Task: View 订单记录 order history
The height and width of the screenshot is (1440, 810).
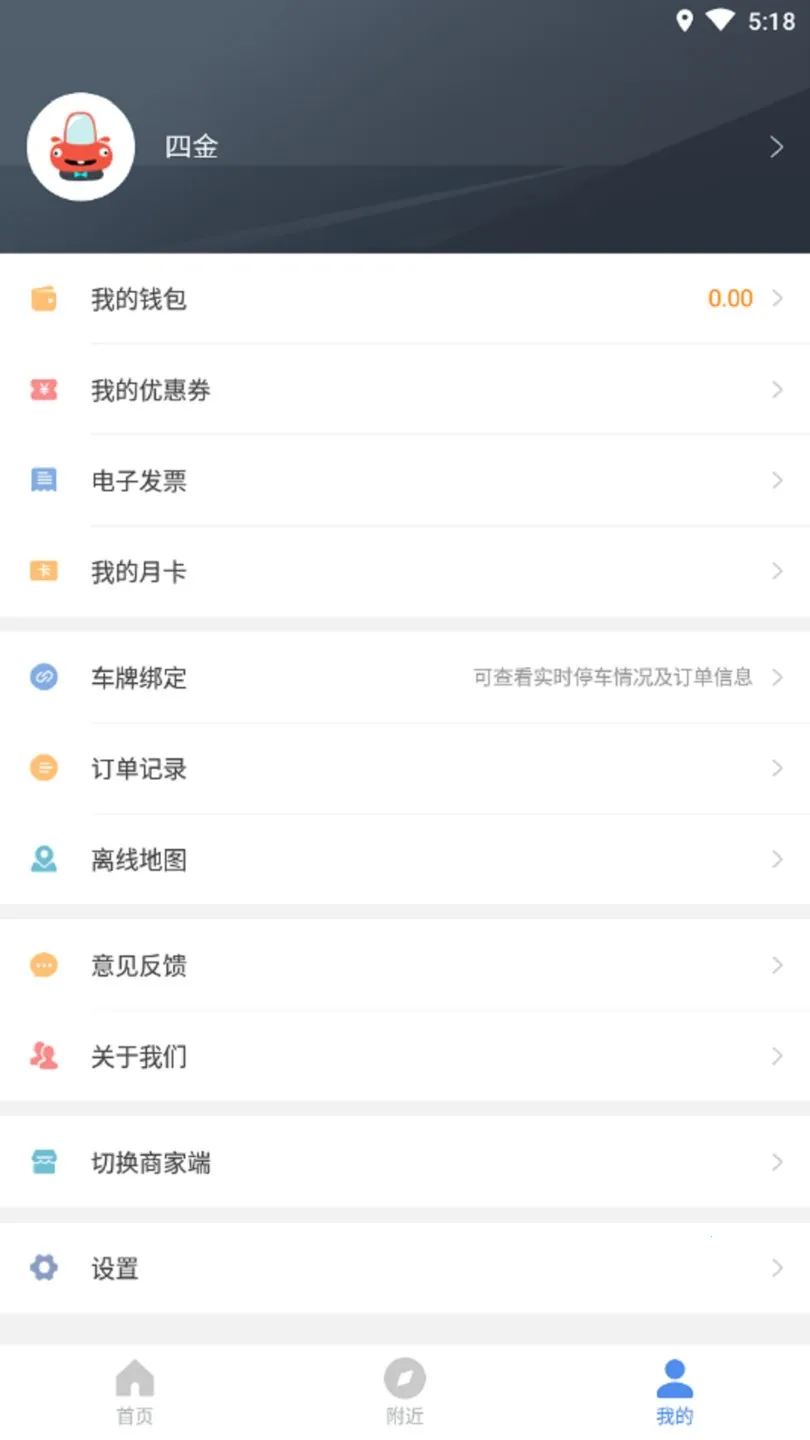Action: [x=139, y=769]
